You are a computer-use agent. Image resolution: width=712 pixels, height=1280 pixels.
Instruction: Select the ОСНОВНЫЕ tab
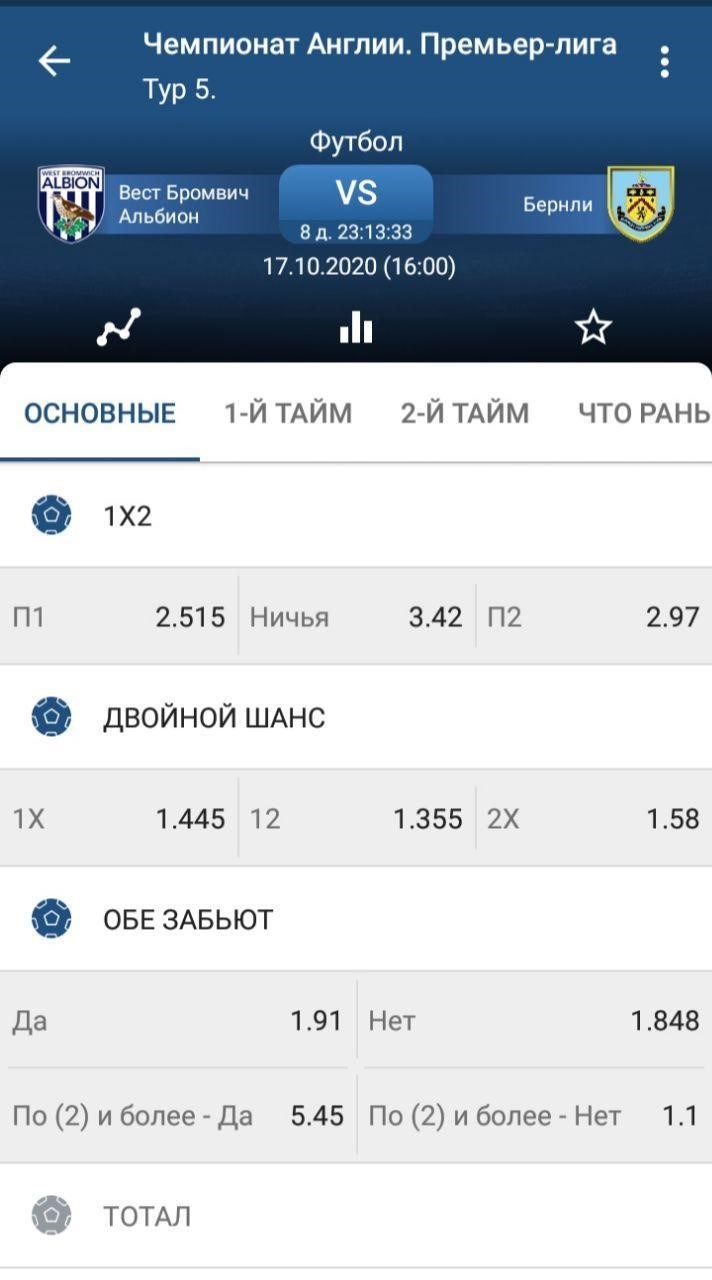click(100, 413)
